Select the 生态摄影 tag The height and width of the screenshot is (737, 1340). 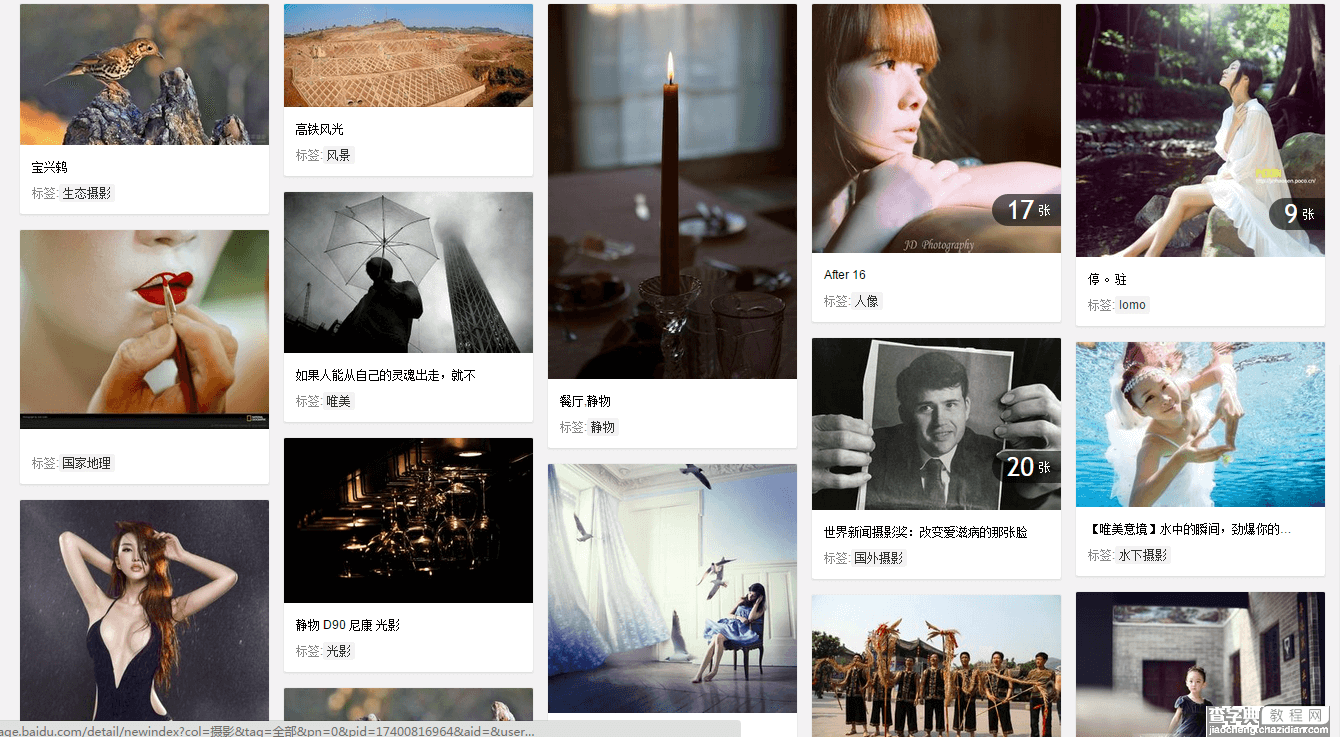(x=87, y=193)
